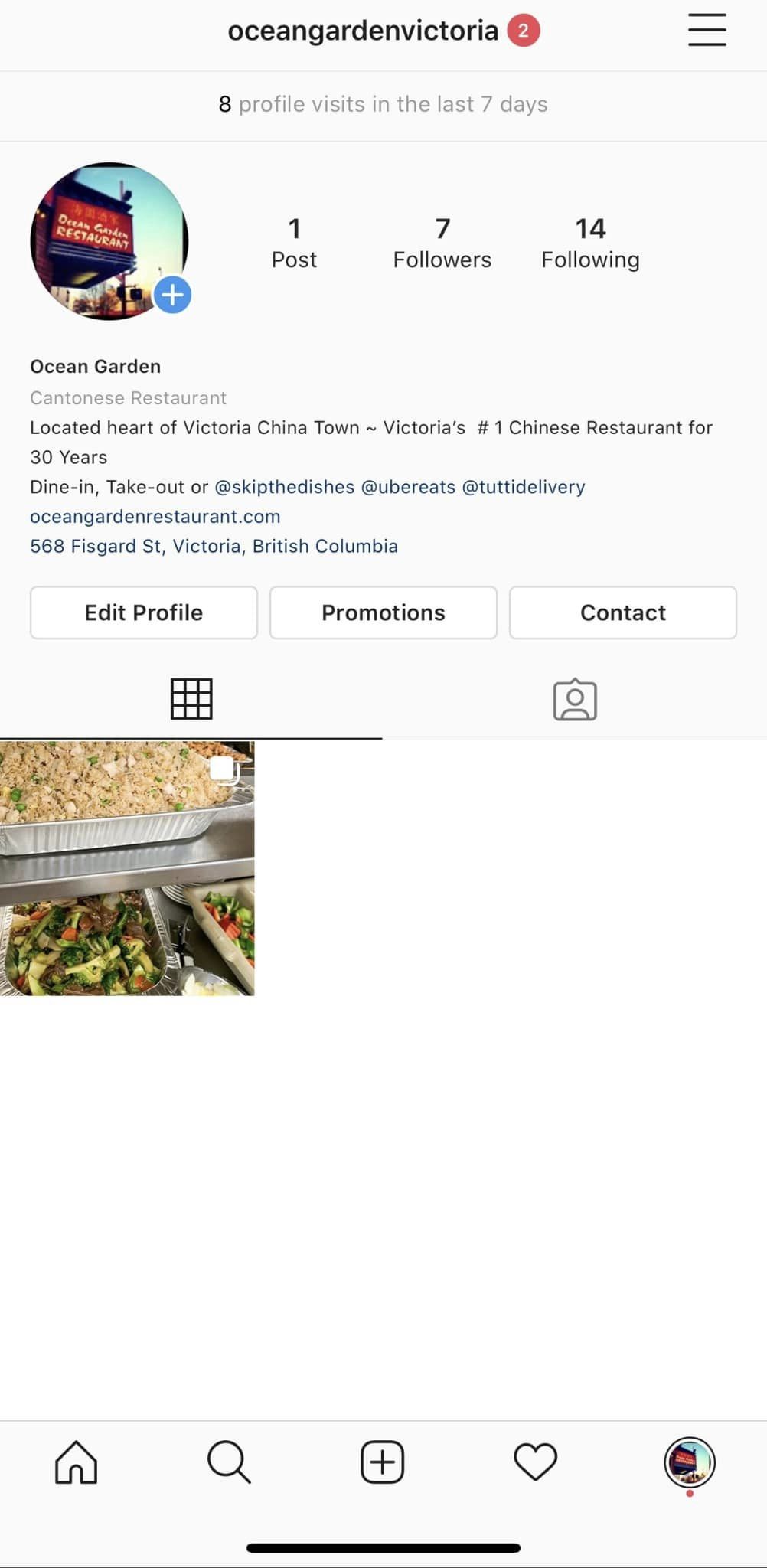
Task: Open the account switcher by username
Action: (364, 31)
